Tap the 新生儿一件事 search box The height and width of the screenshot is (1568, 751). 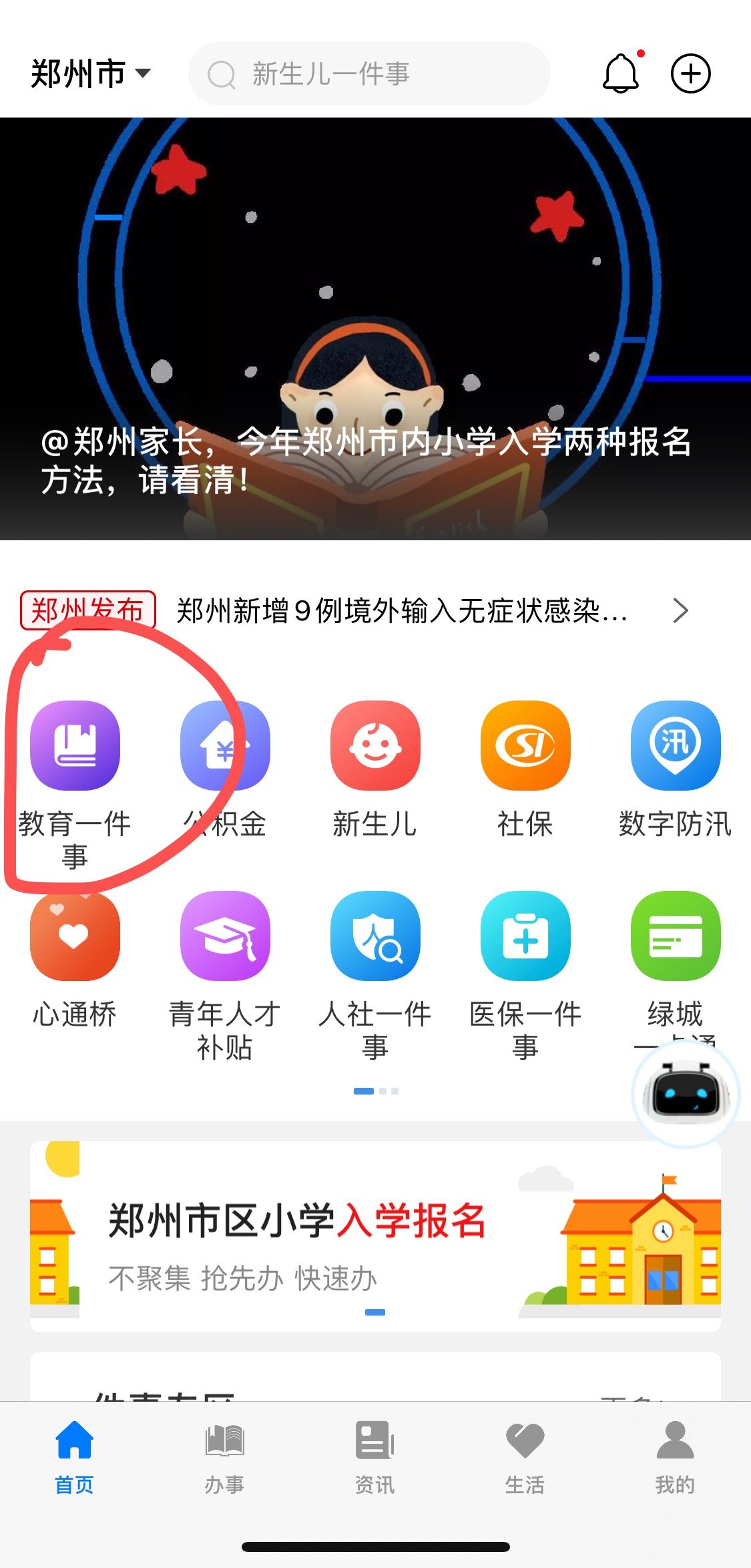(x=369, y=73)
